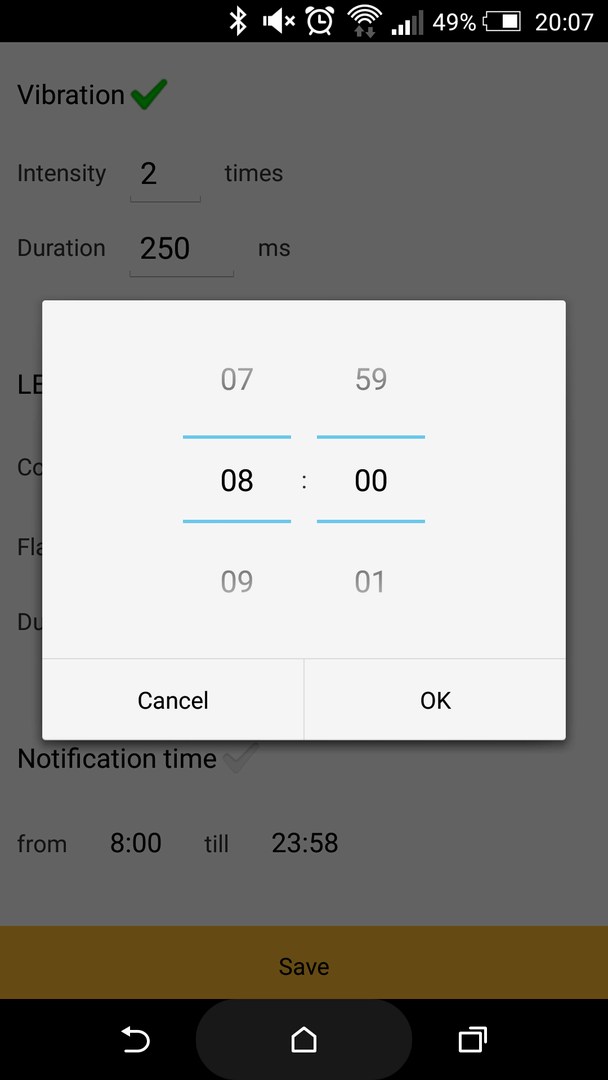The height and width of the screenshot is (1080, 608).
Task: Select minute 01 in the picker
Action: pos(371,582)
